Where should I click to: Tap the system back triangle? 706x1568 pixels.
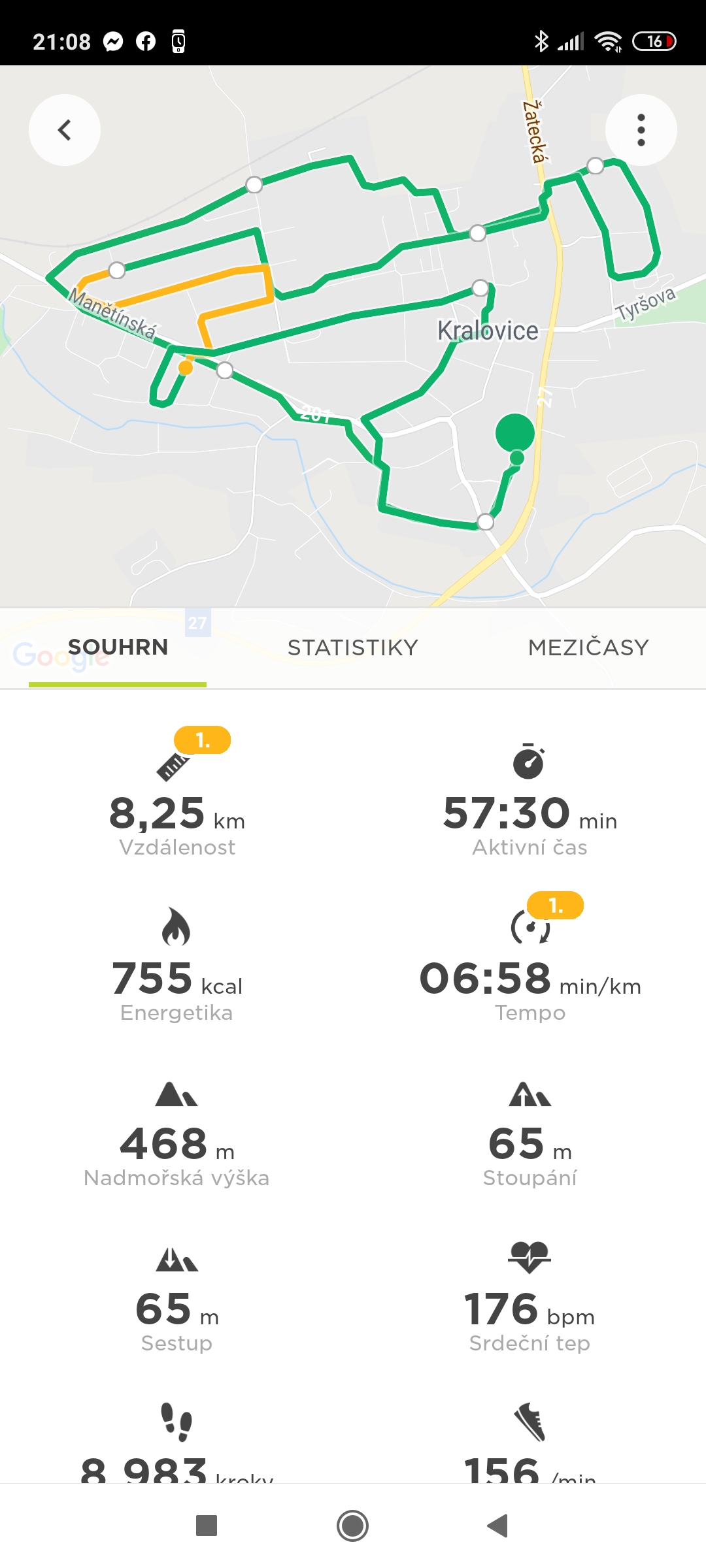498,1526
